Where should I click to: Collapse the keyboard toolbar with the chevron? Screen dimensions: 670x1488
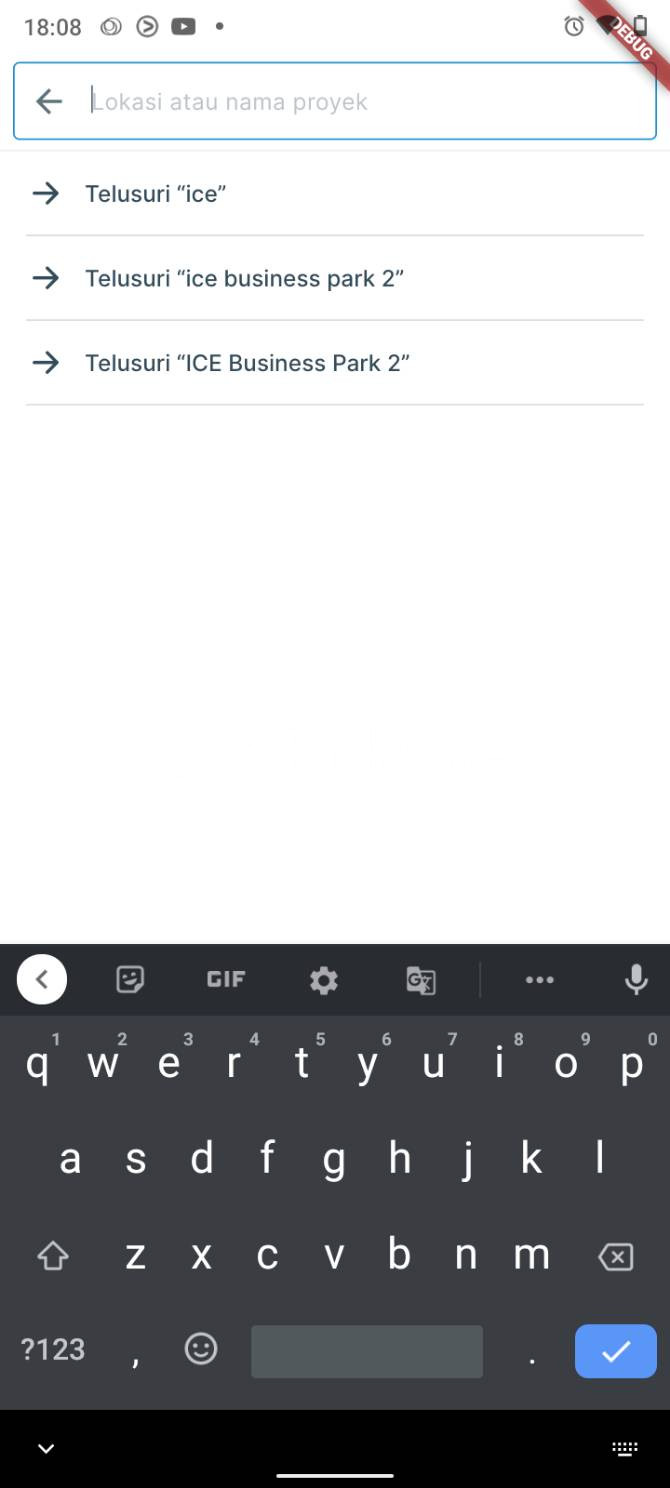pyautogui.click(x=42, y=980)
